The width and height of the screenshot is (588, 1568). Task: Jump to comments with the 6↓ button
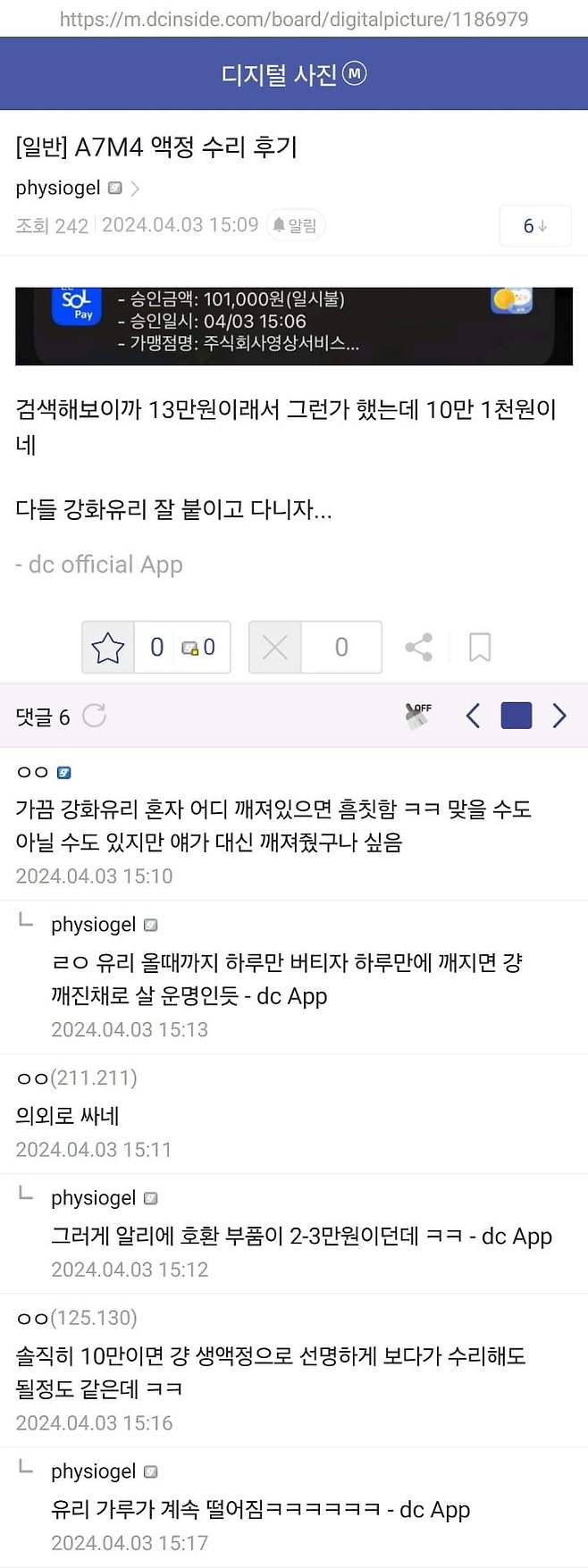[x=534, y=226]
